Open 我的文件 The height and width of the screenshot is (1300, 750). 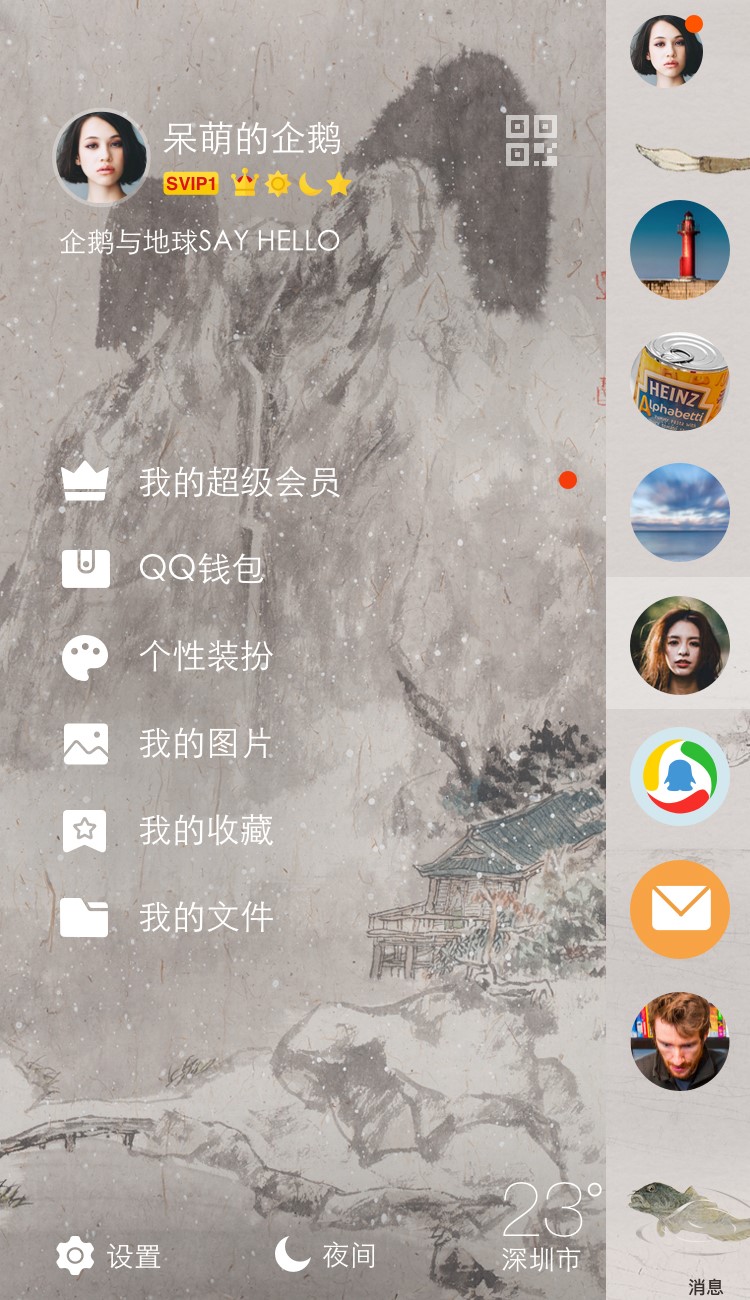point(206,917)
